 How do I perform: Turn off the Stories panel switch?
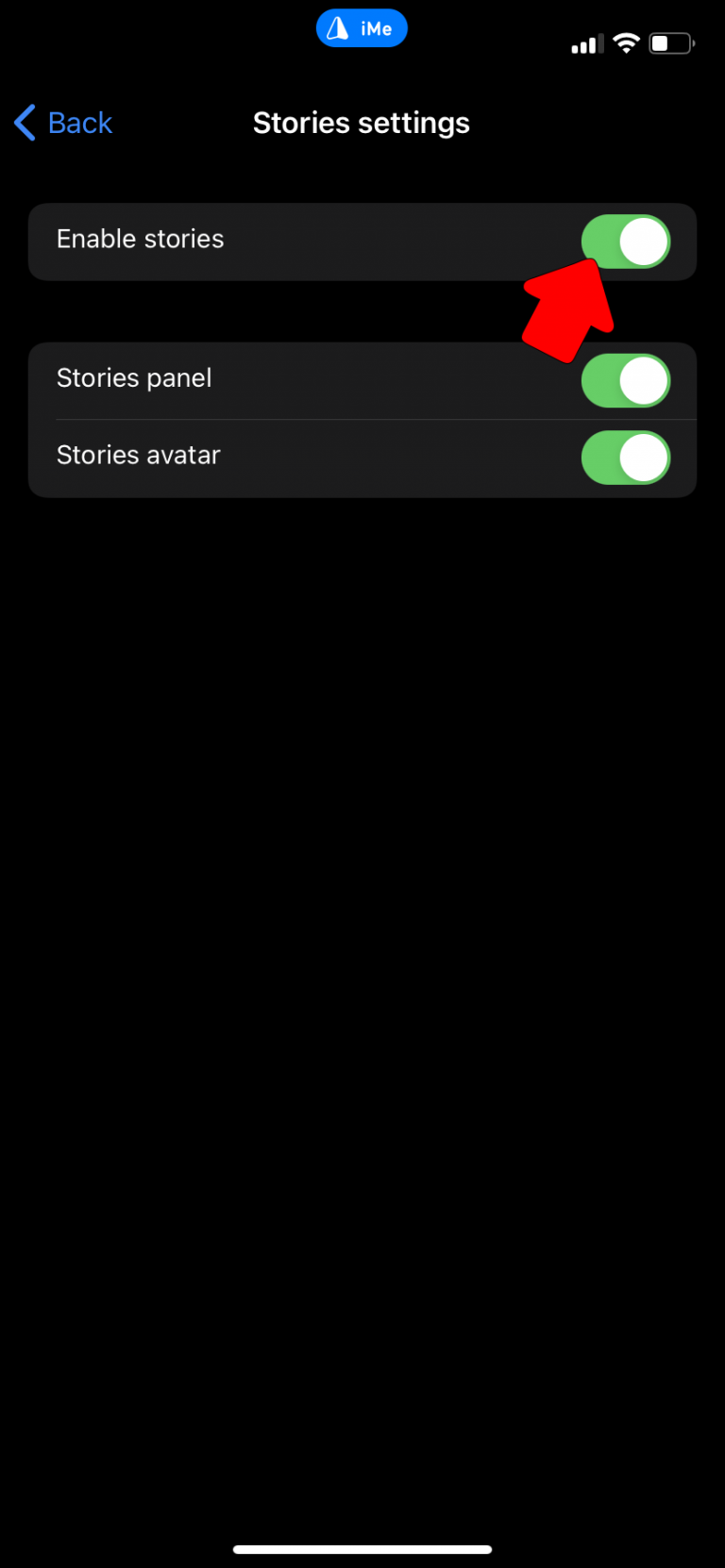pos(626,381)
